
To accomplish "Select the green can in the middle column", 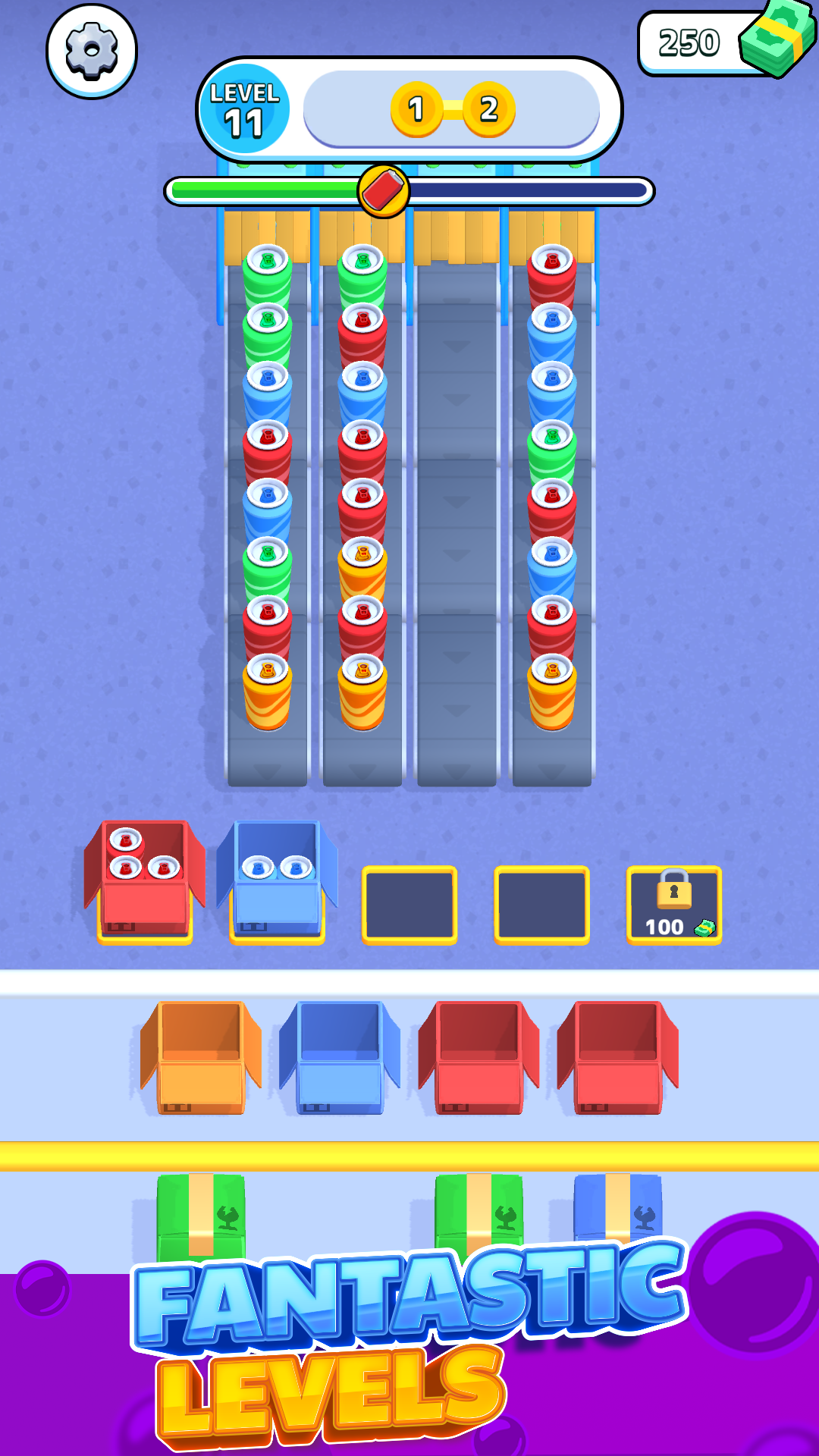I will (362, 262).
